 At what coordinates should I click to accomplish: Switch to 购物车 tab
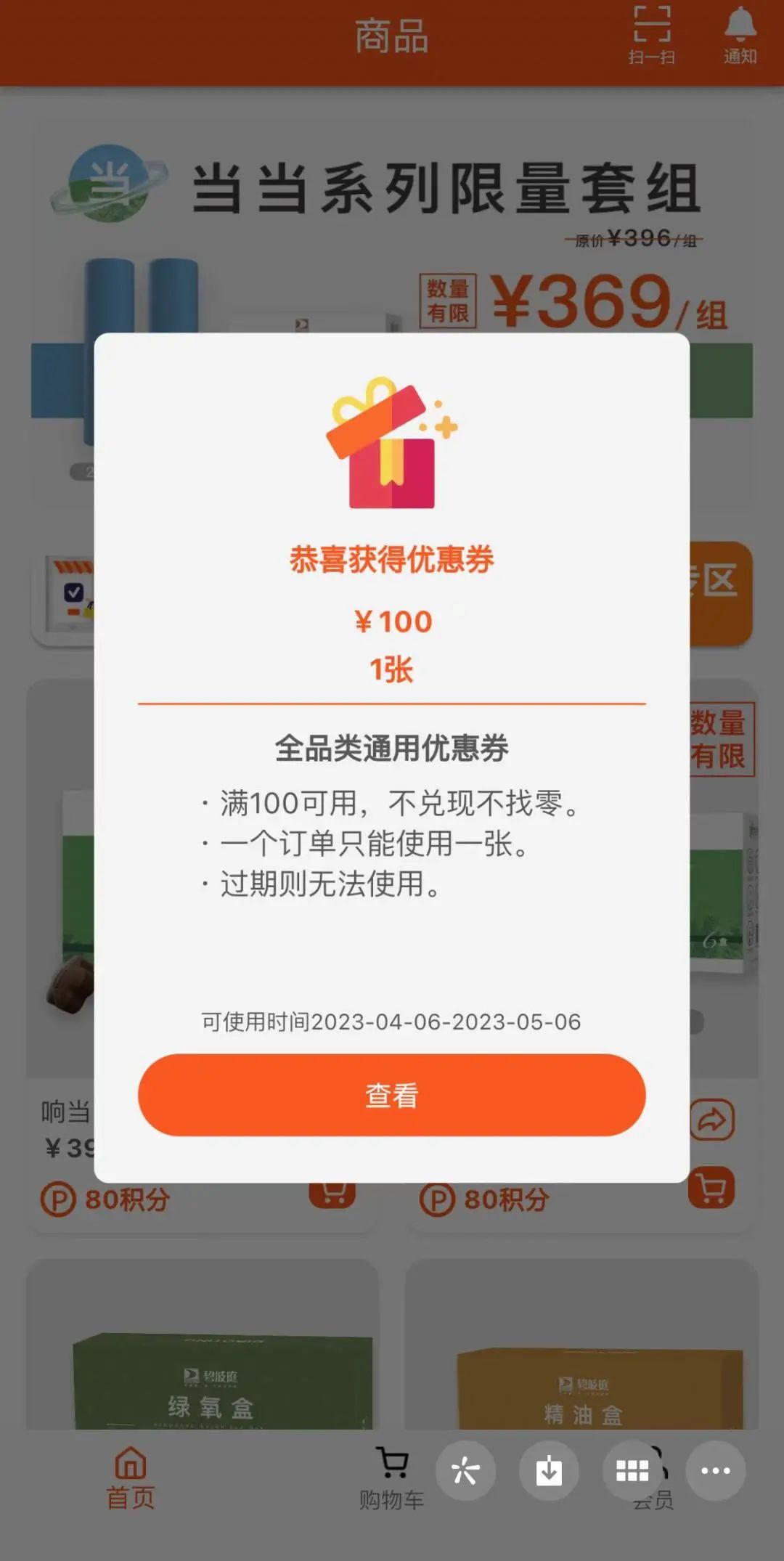coord(391,1478)
